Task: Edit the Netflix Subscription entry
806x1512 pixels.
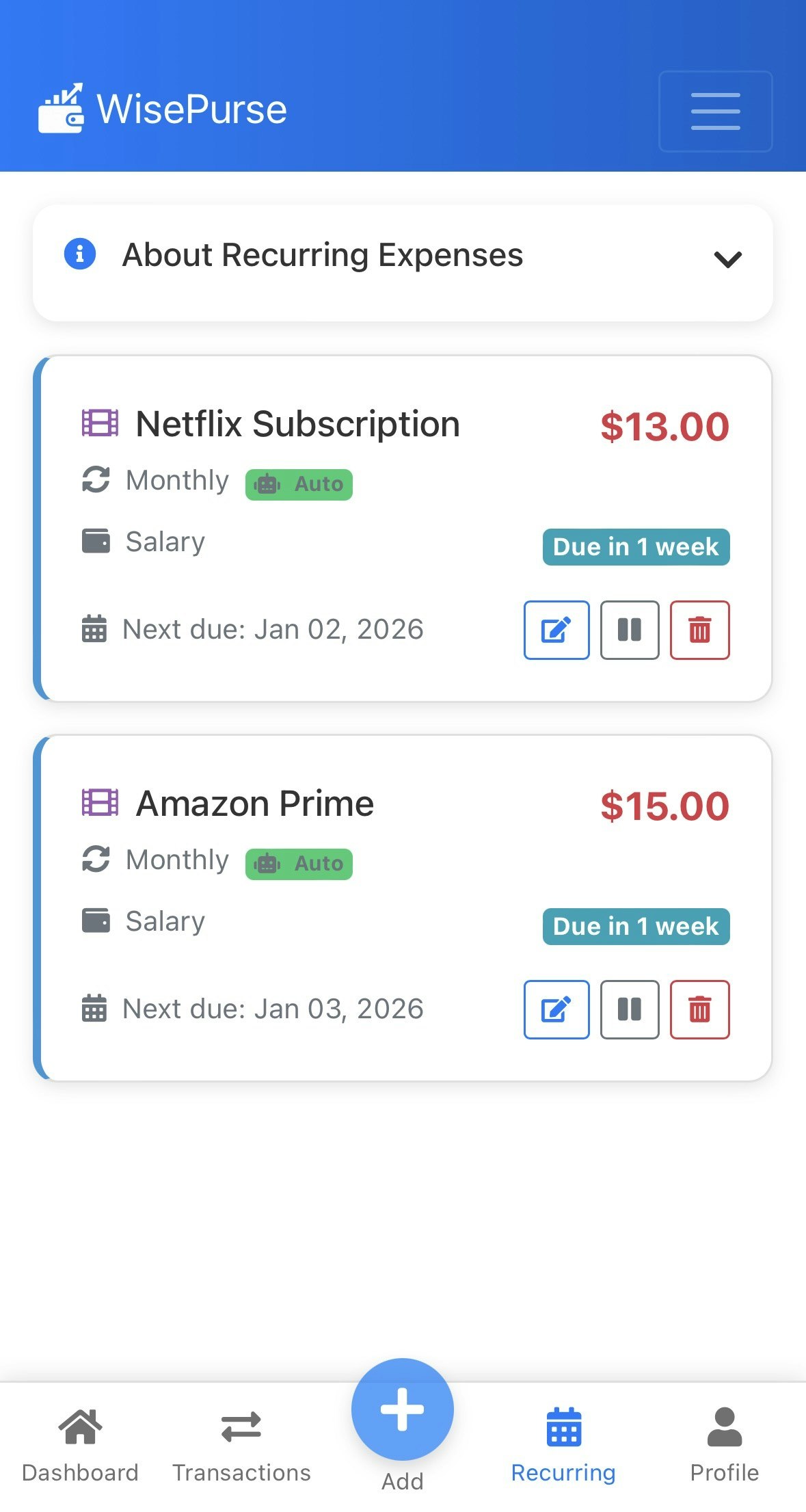Action: [556, 630]
